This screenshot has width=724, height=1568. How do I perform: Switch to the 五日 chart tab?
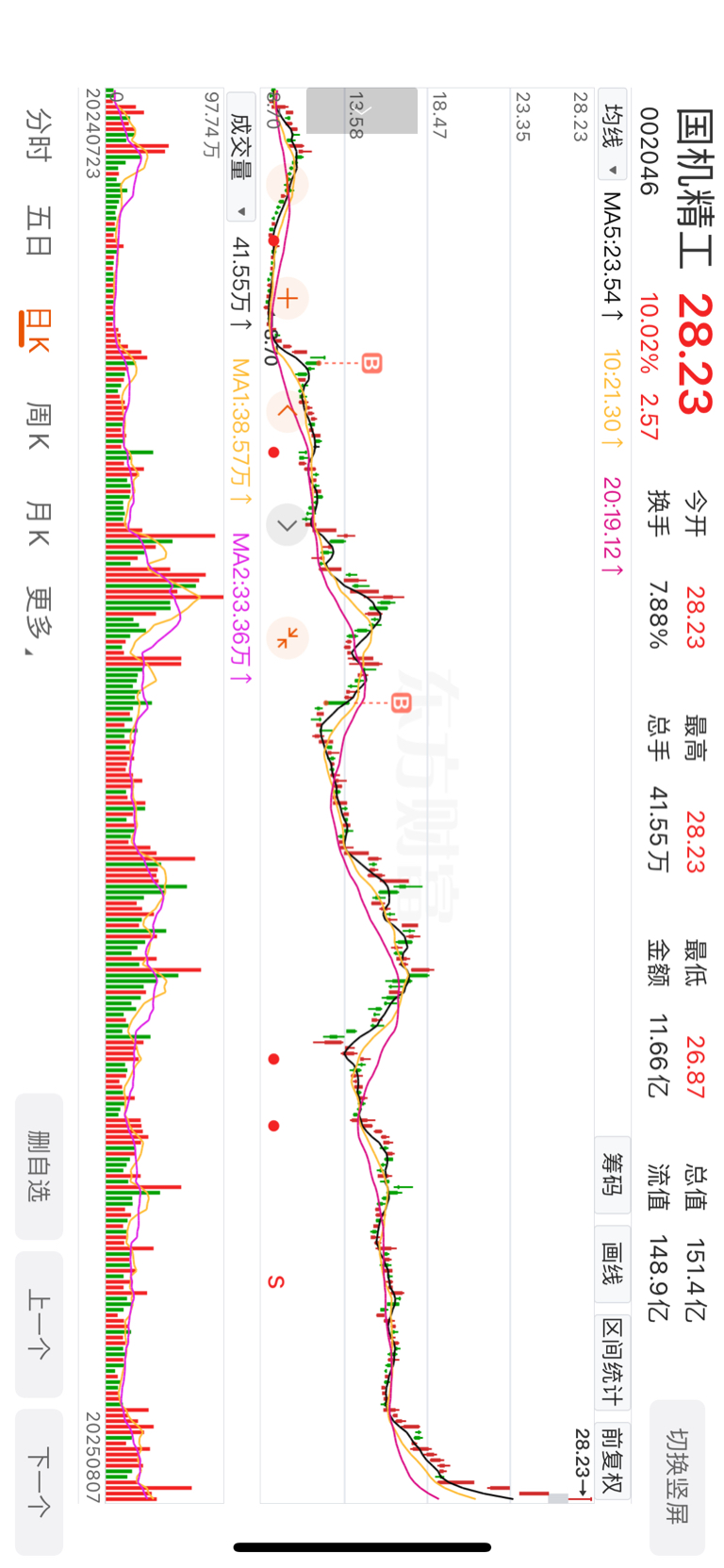click(38, 231)
